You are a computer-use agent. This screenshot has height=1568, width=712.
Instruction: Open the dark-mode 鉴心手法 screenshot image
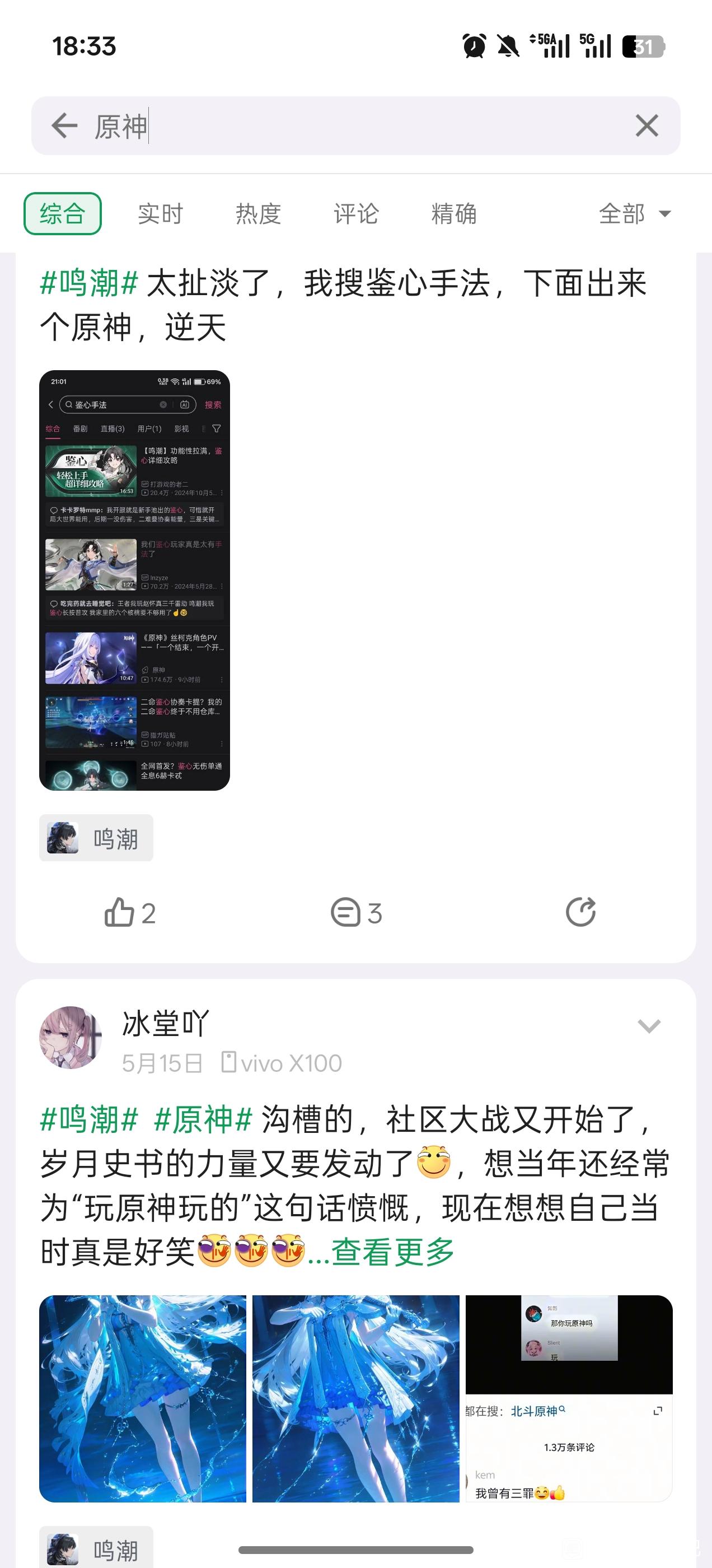(134, 580)
